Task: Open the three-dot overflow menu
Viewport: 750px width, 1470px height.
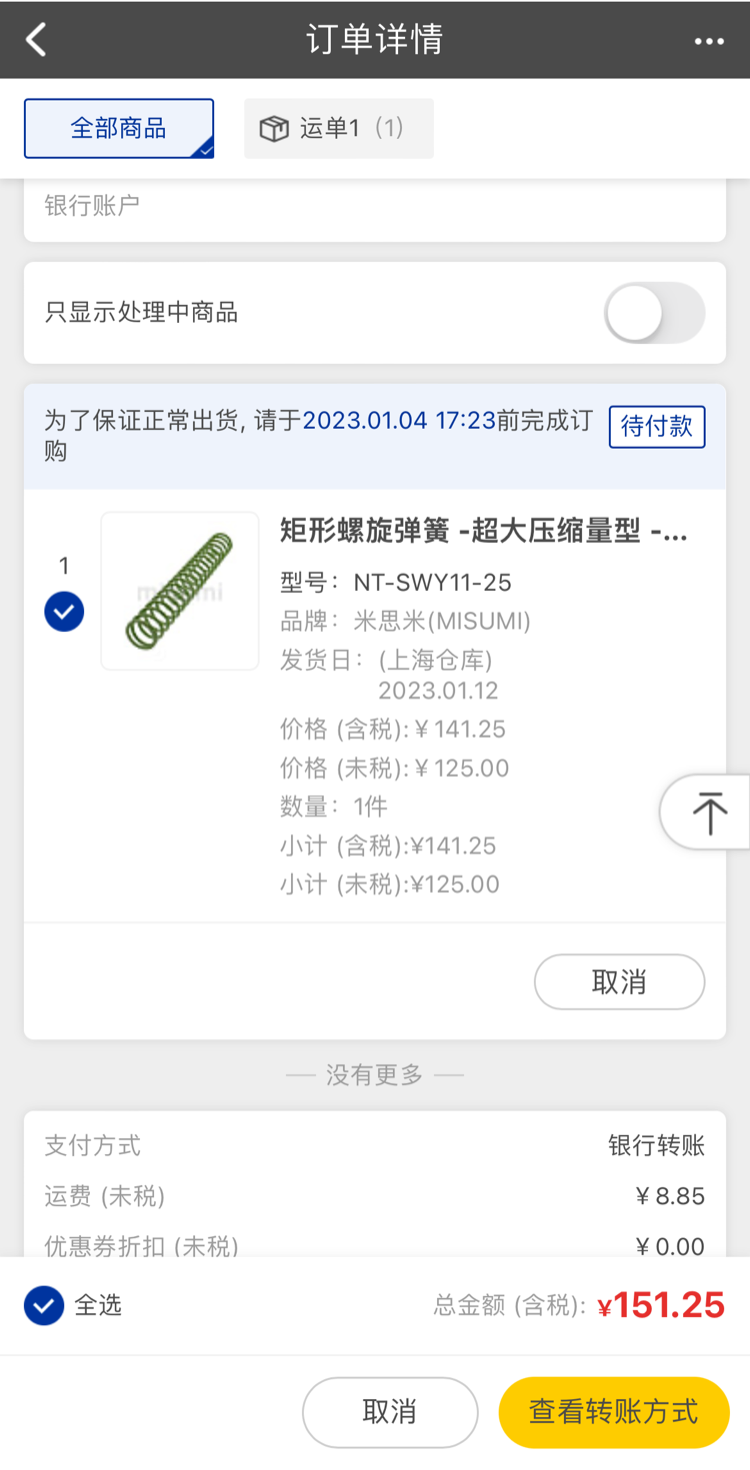Action: tap(709, 41)
